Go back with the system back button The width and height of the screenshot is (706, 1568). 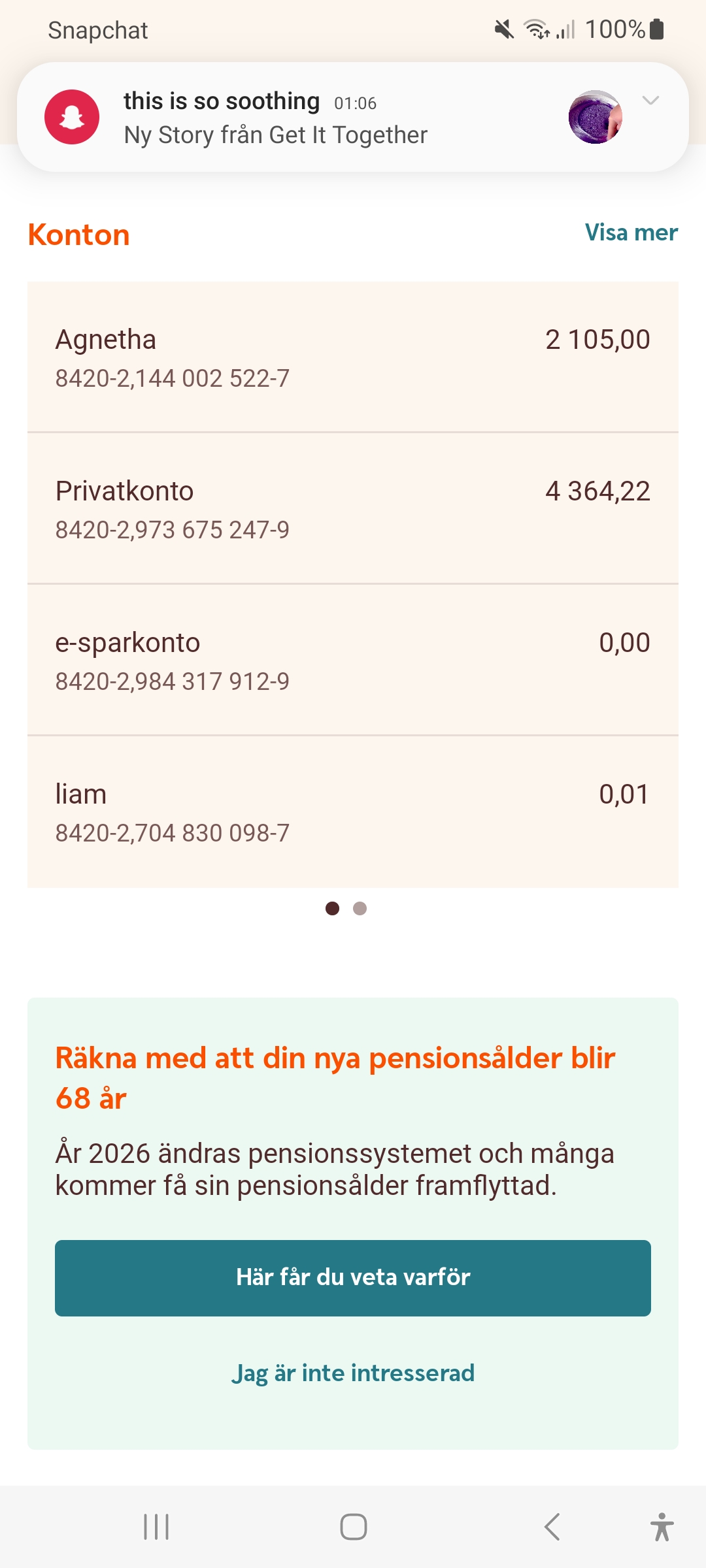552,1527
